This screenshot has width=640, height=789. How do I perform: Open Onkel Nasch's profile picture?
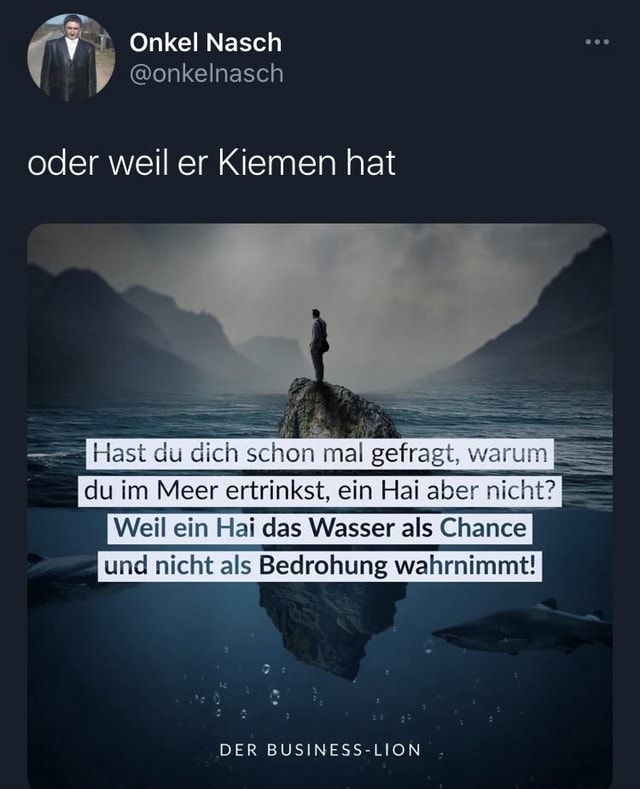70,57
